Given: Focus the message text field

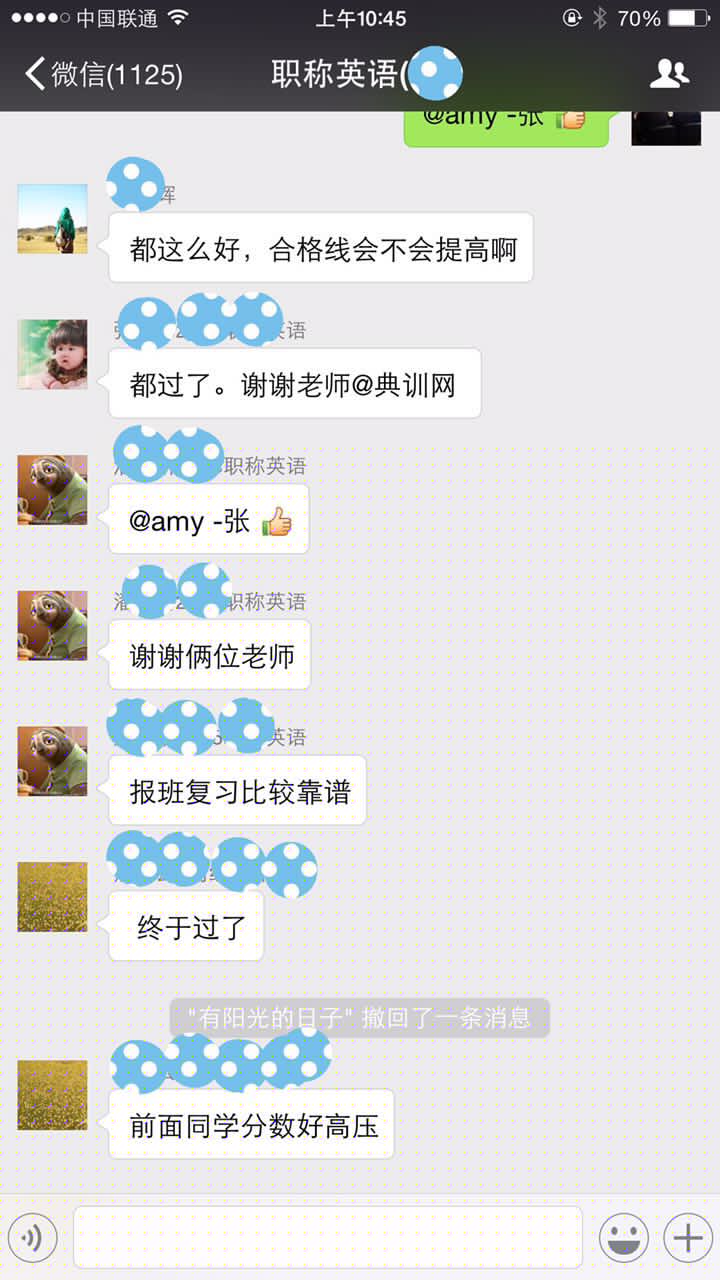Looking at the screenshot, I should [327, 1238].
